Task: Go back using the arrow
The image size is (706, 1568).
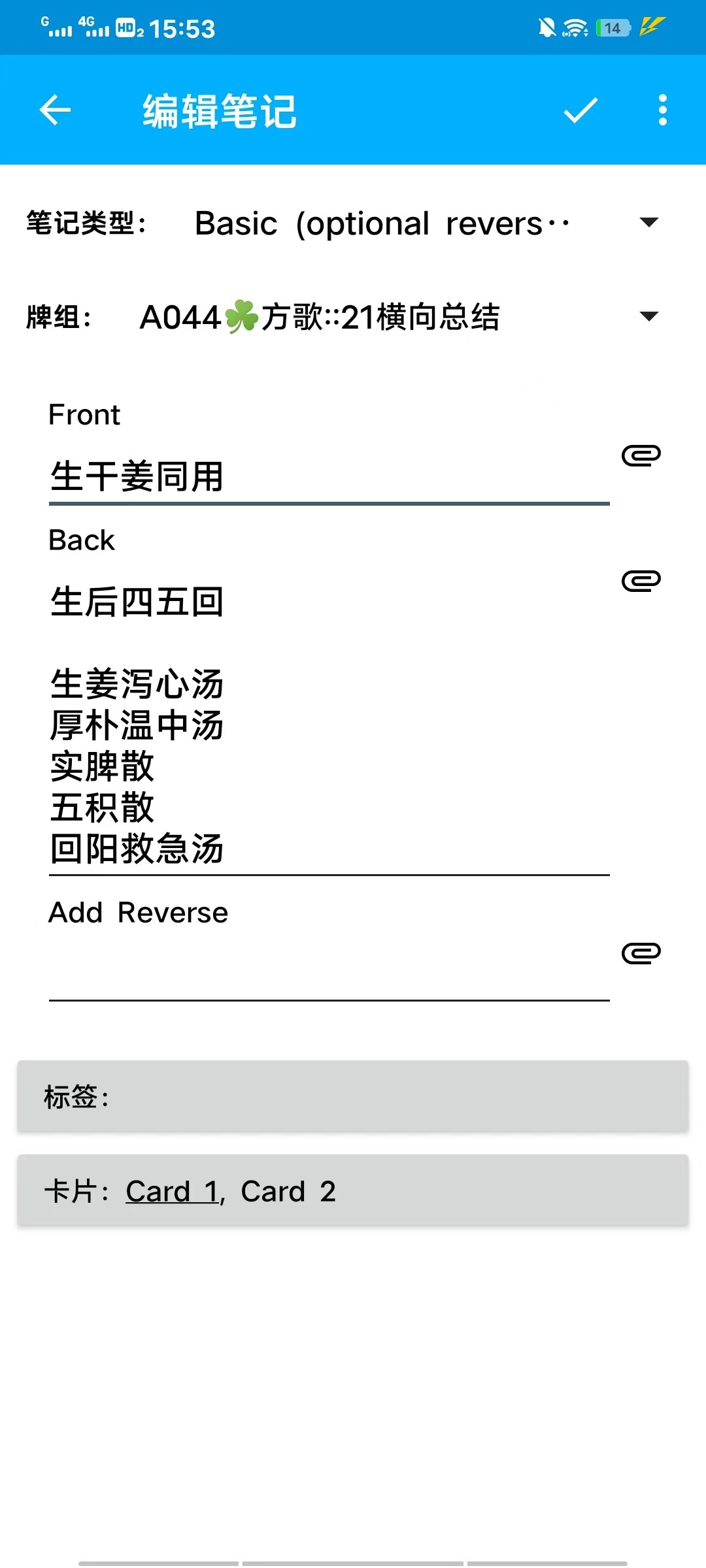Action: [x=55, y=110]
